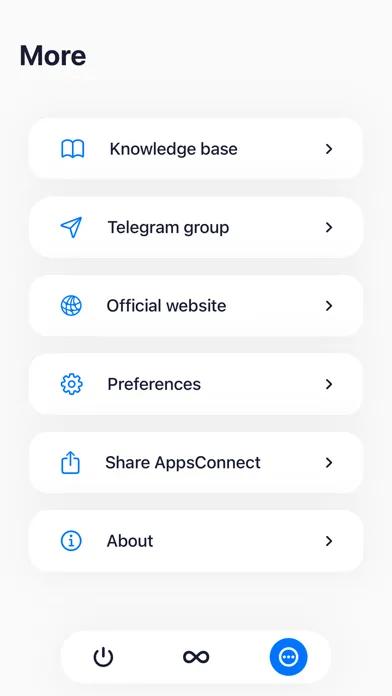Screen dimensions: 392x696
Task: Select Share AppsConnect
Action: pos(196,463)
